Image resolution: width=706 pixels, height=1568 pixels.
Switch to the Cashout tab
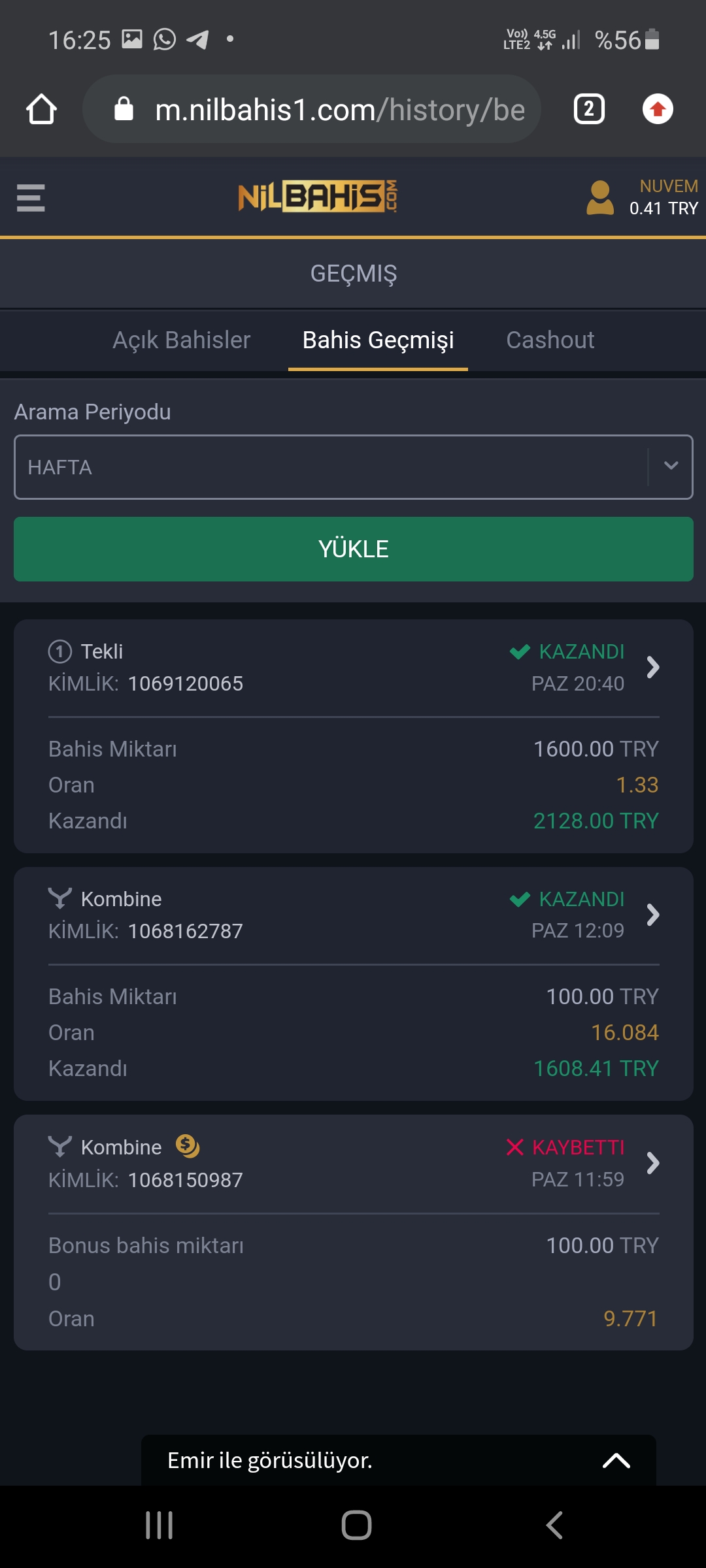point(550,340)
